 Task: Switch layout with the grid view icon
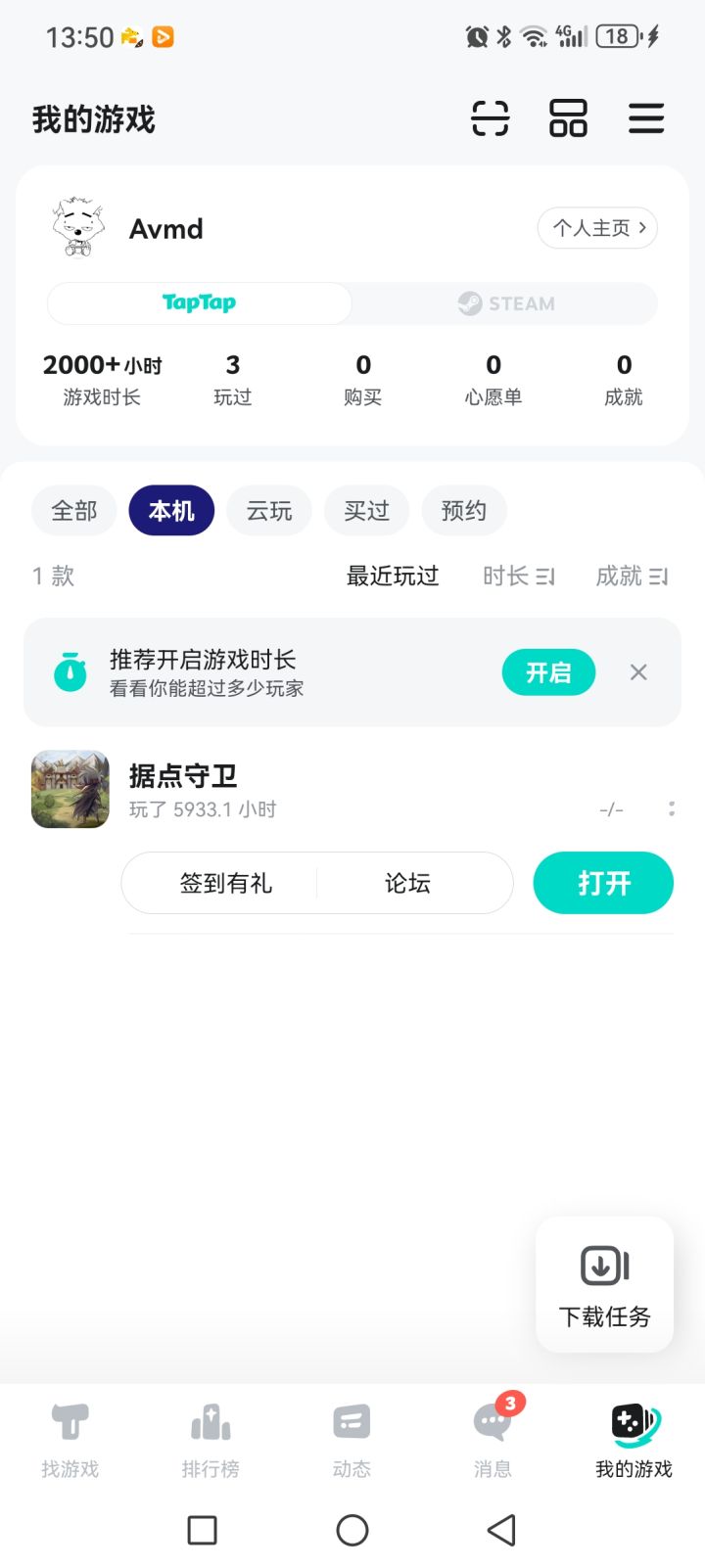(x=568, y=119)
